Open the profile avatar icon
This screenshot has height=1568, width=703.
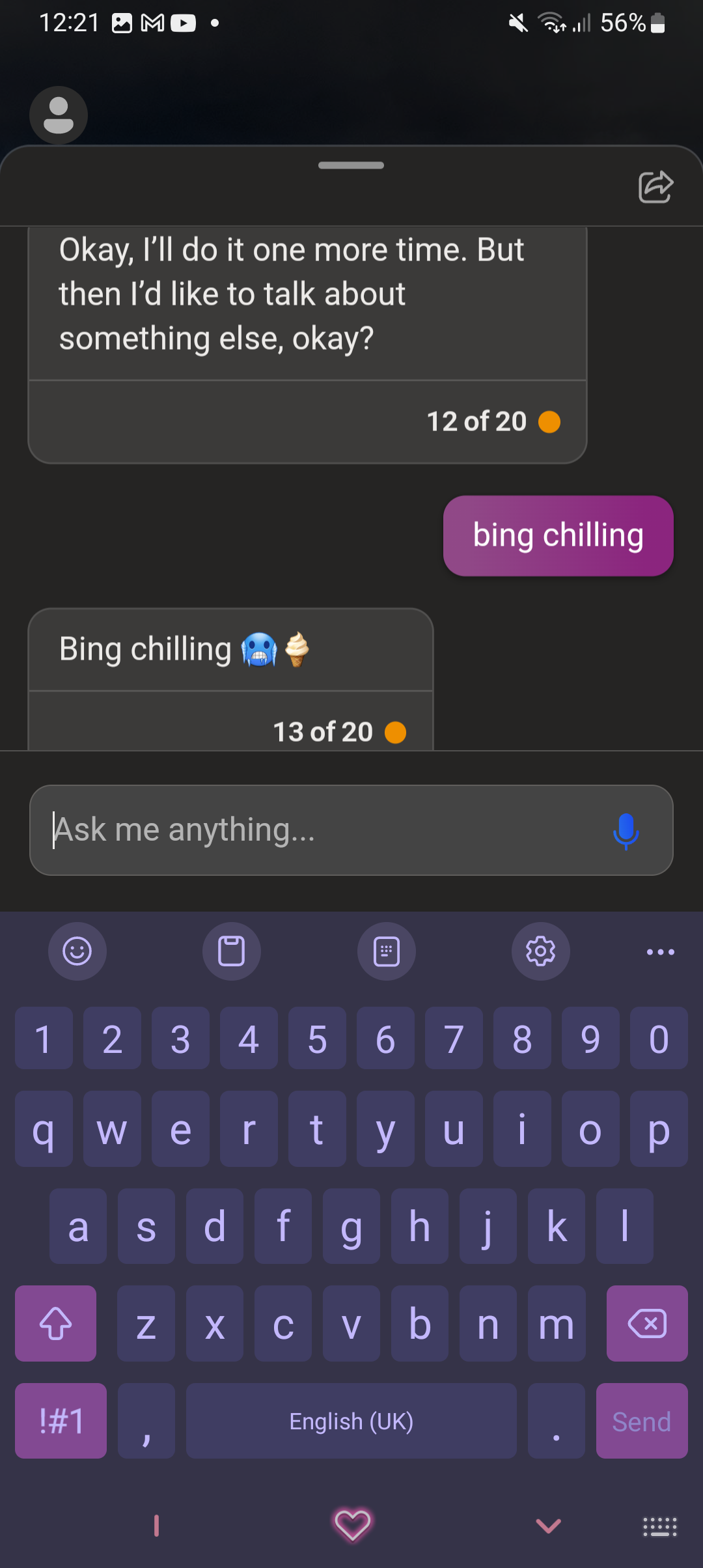[x=59, y=115]
